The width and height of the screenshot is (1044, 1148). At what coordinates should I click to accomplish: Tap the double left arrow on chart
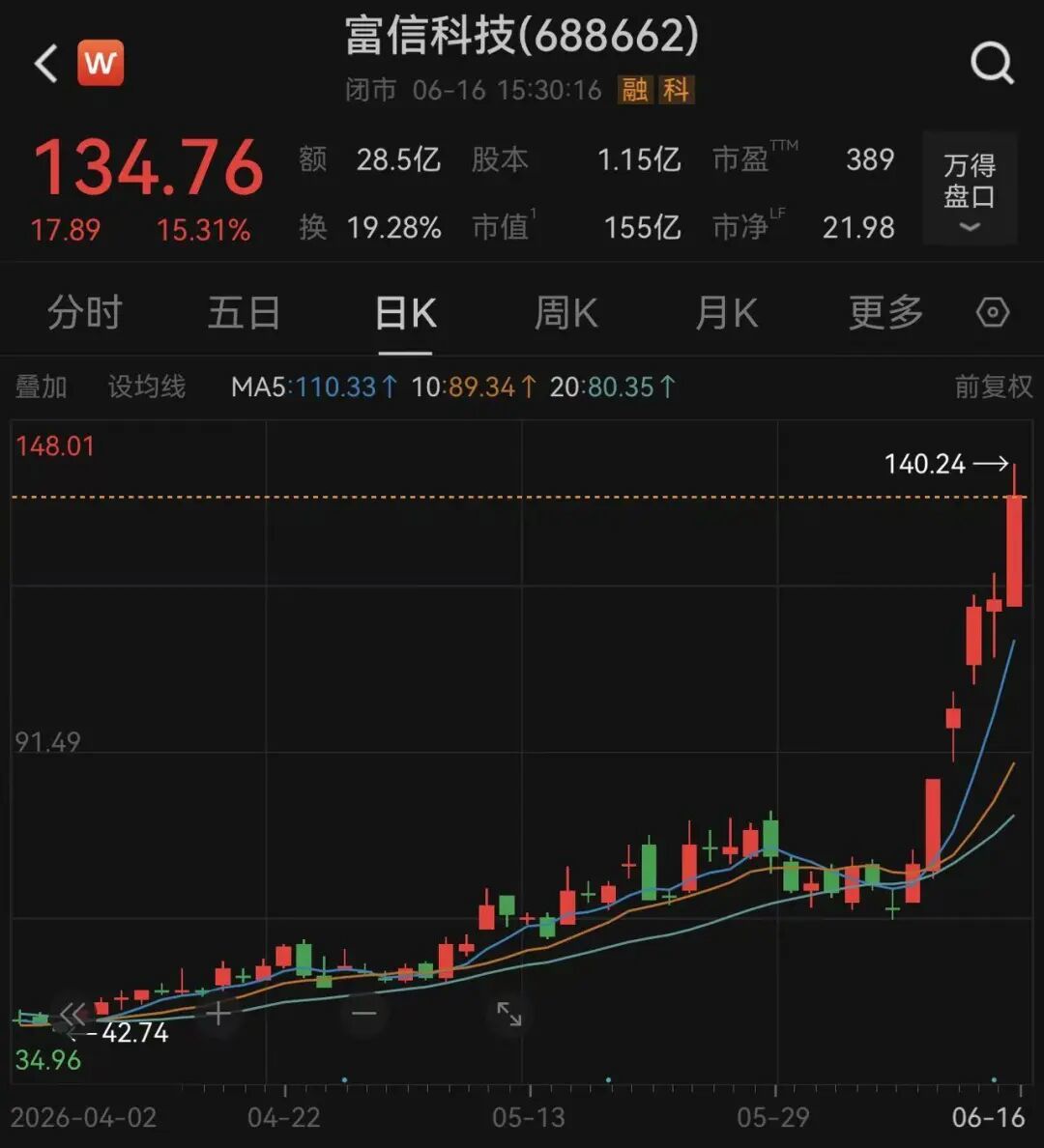(x=72, y=1014)
